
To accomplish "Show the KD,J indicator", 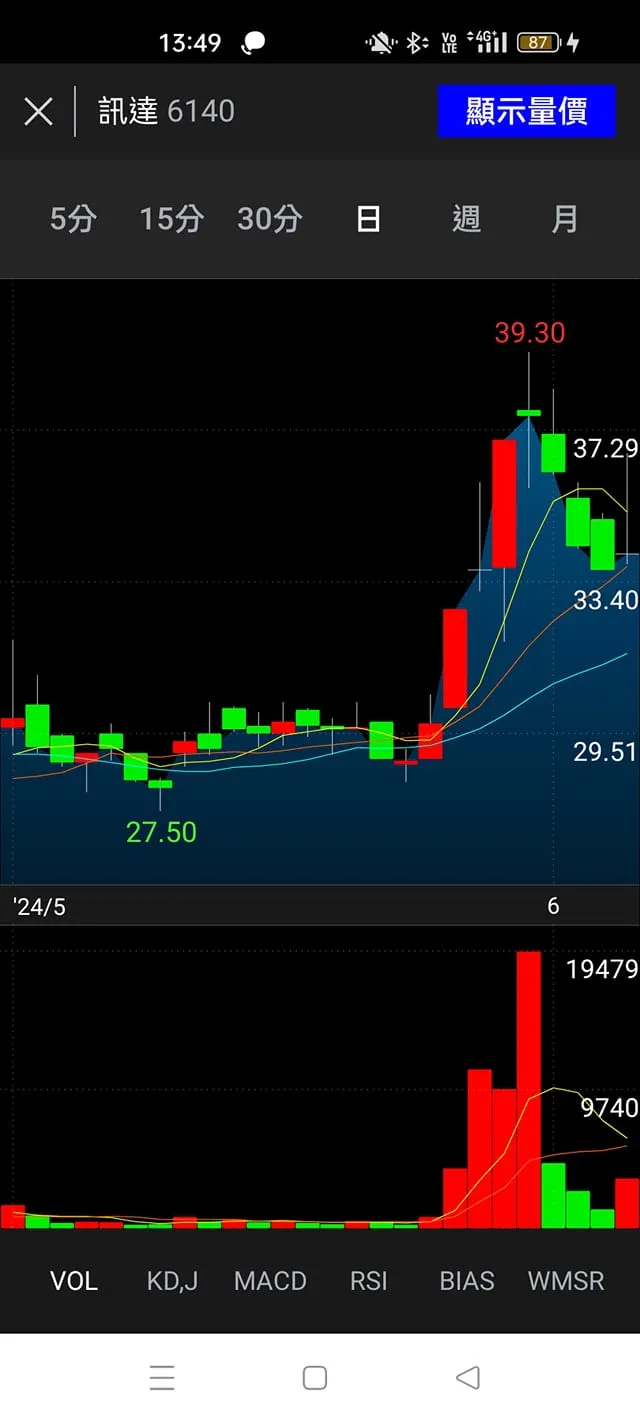I will (x=172, y=1281).
